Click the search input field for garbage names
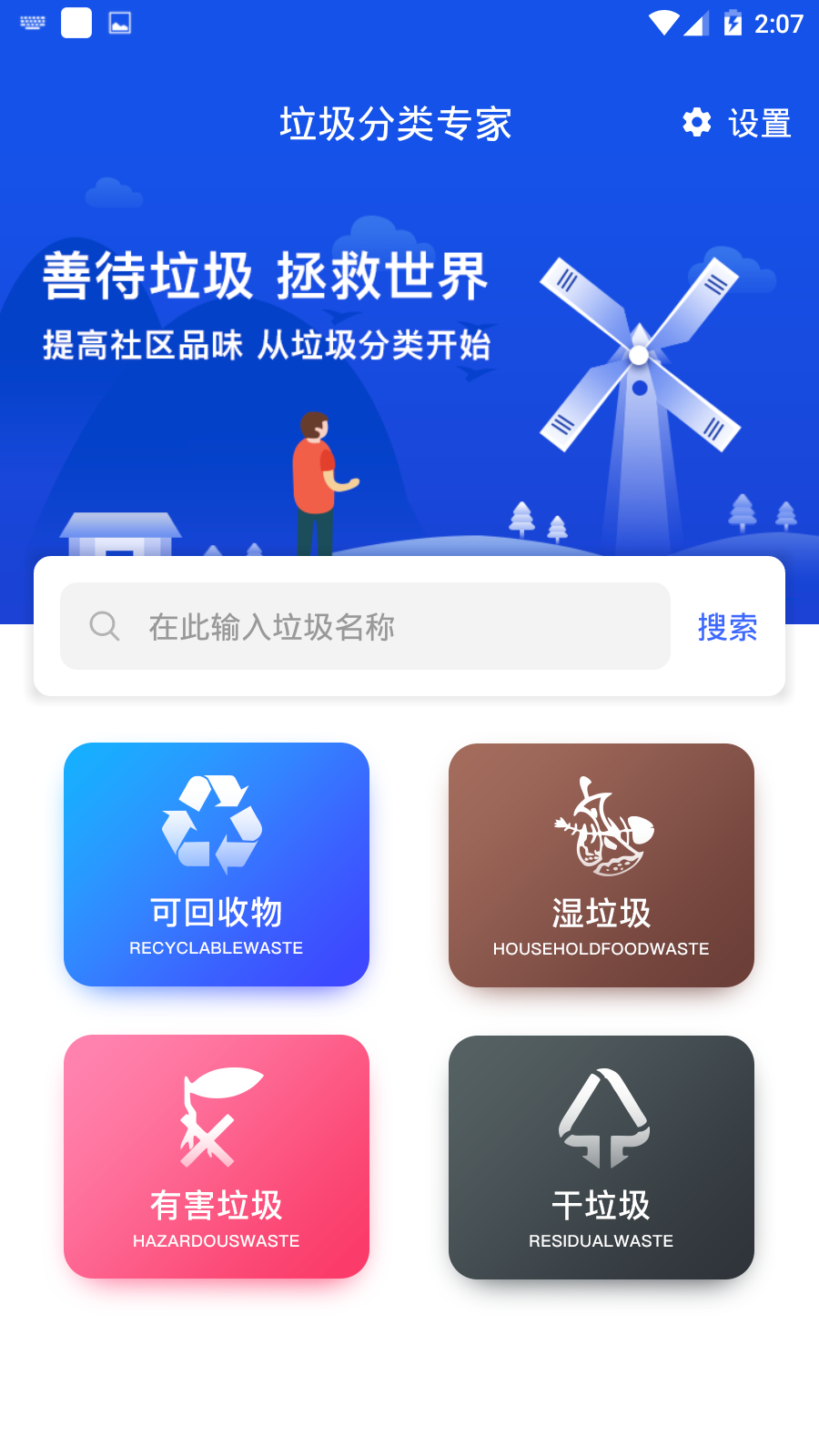This screenshot has width=819, height=1456. point(364,626)
